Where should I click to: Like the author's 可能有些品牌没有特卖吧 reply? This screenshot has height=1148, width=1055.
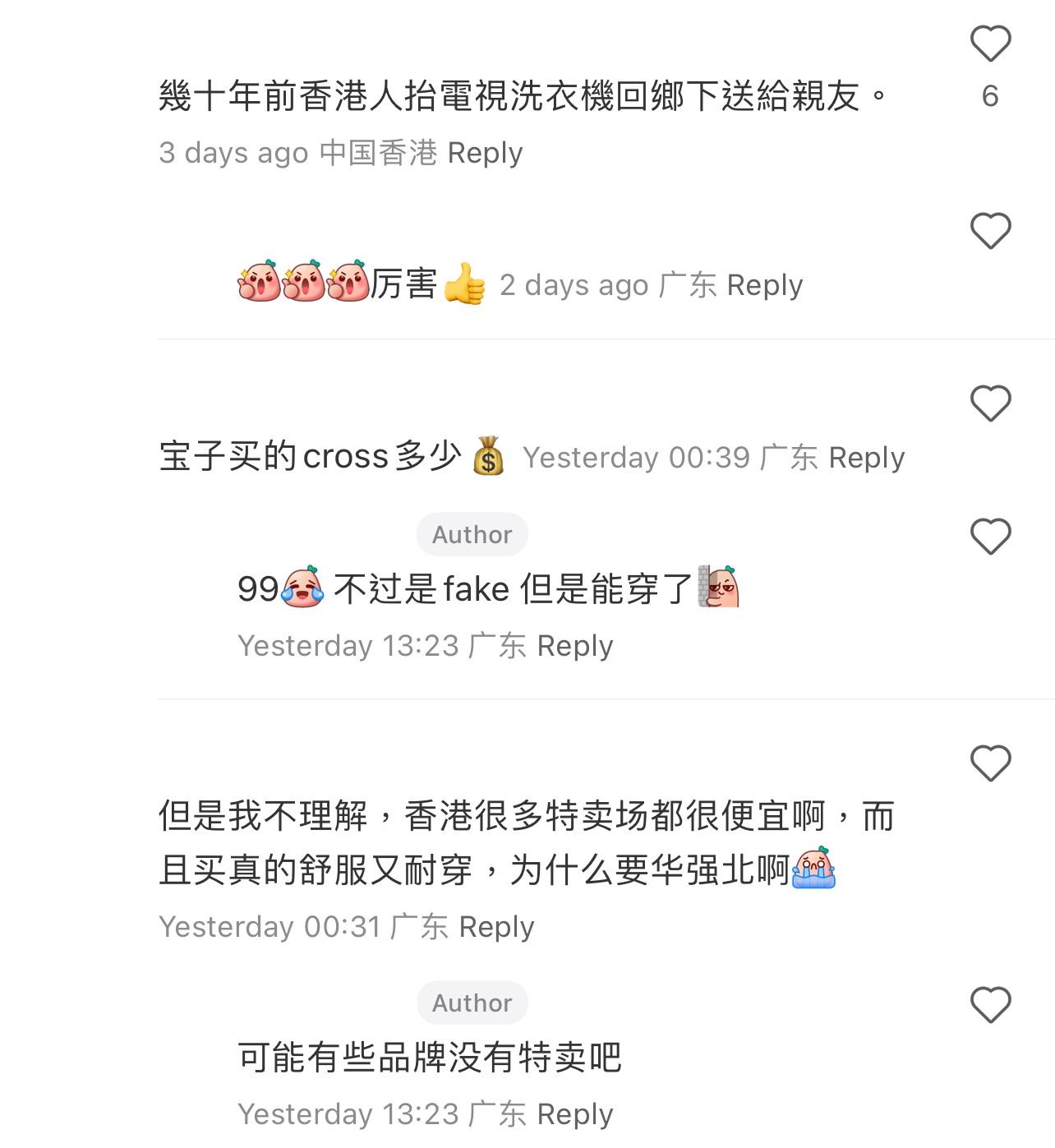[x=990, y=1004]
